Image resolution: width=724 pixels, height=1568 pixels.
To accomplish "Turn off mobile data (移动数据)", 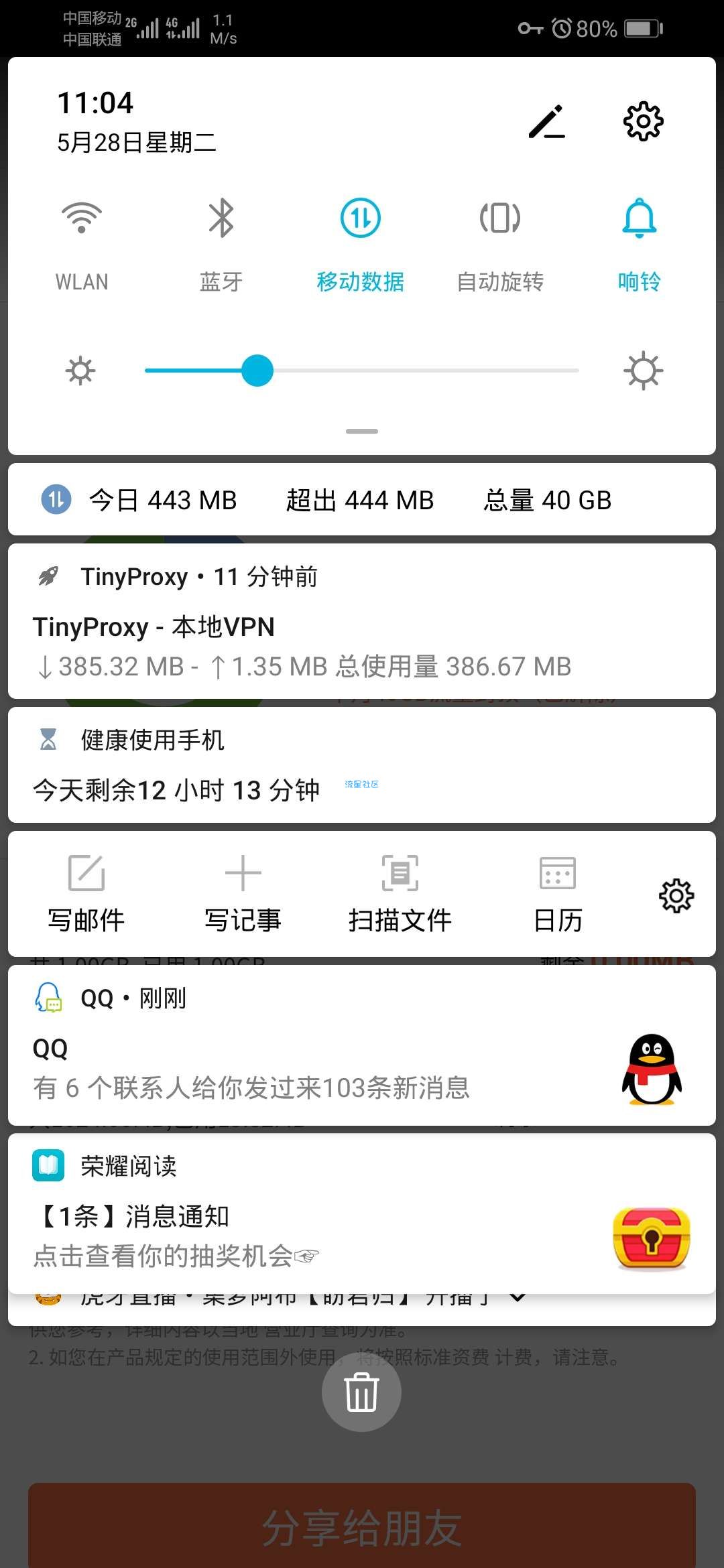I will tap(361, 218).
